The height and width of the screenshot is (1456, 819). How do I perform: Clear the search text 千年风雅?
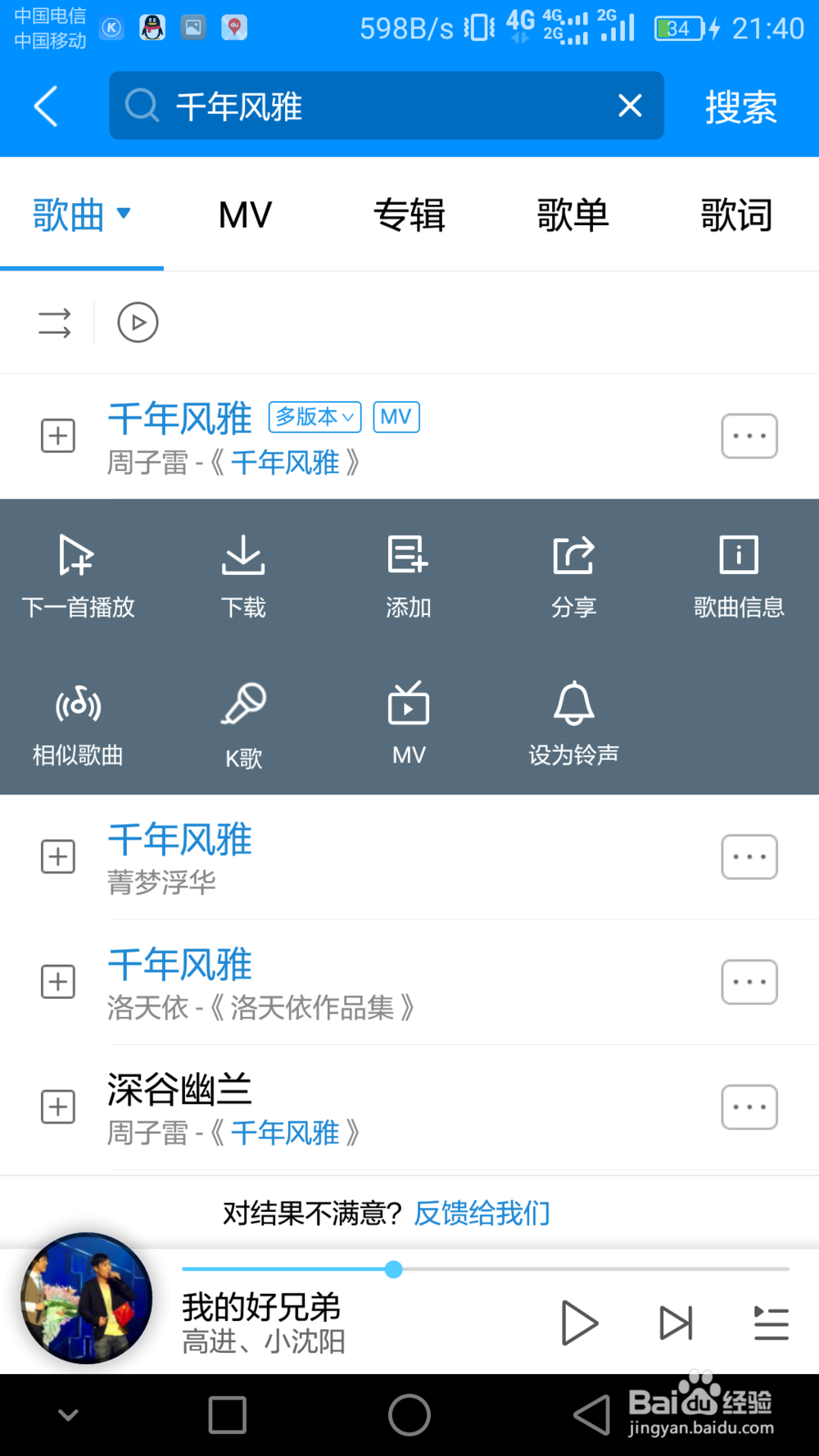630,106
